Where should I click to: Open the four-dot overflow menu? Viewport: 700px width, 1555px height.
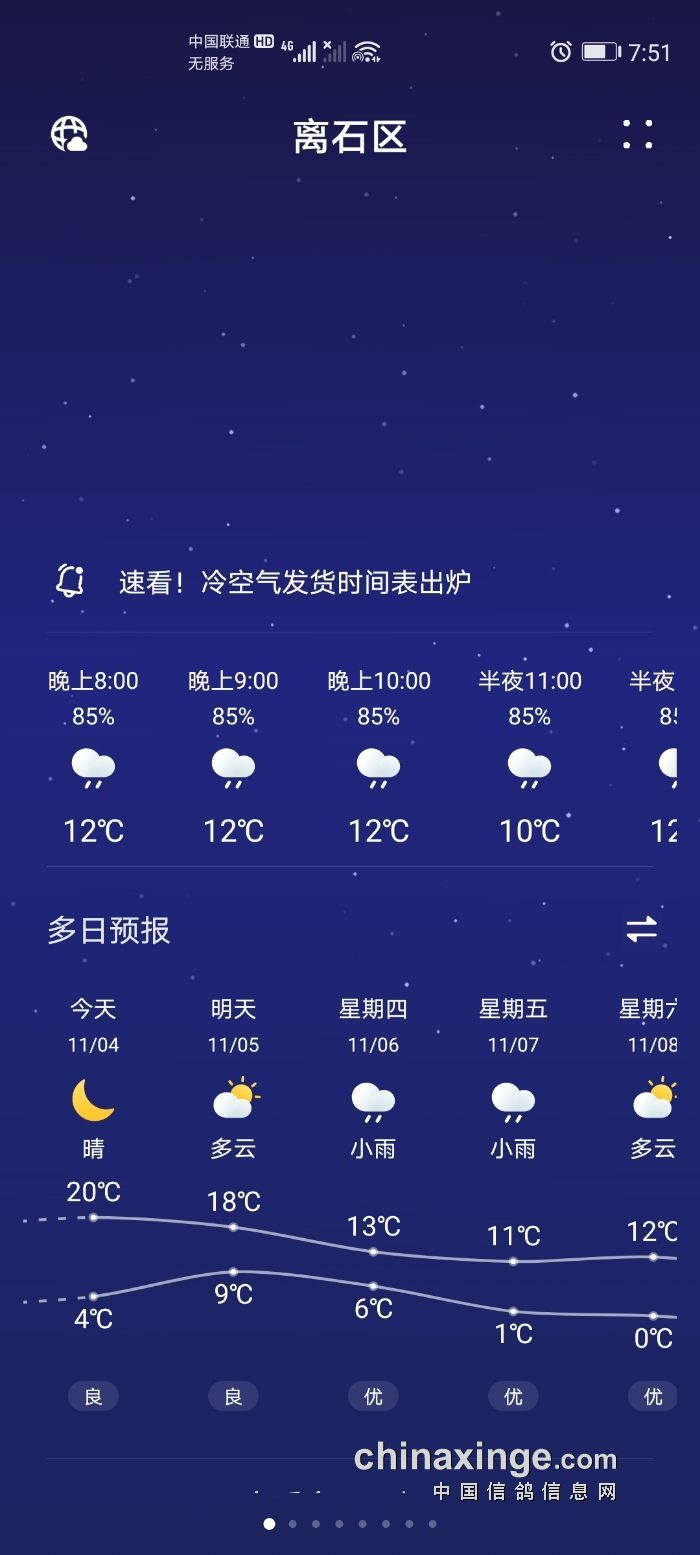coord(637,134)
